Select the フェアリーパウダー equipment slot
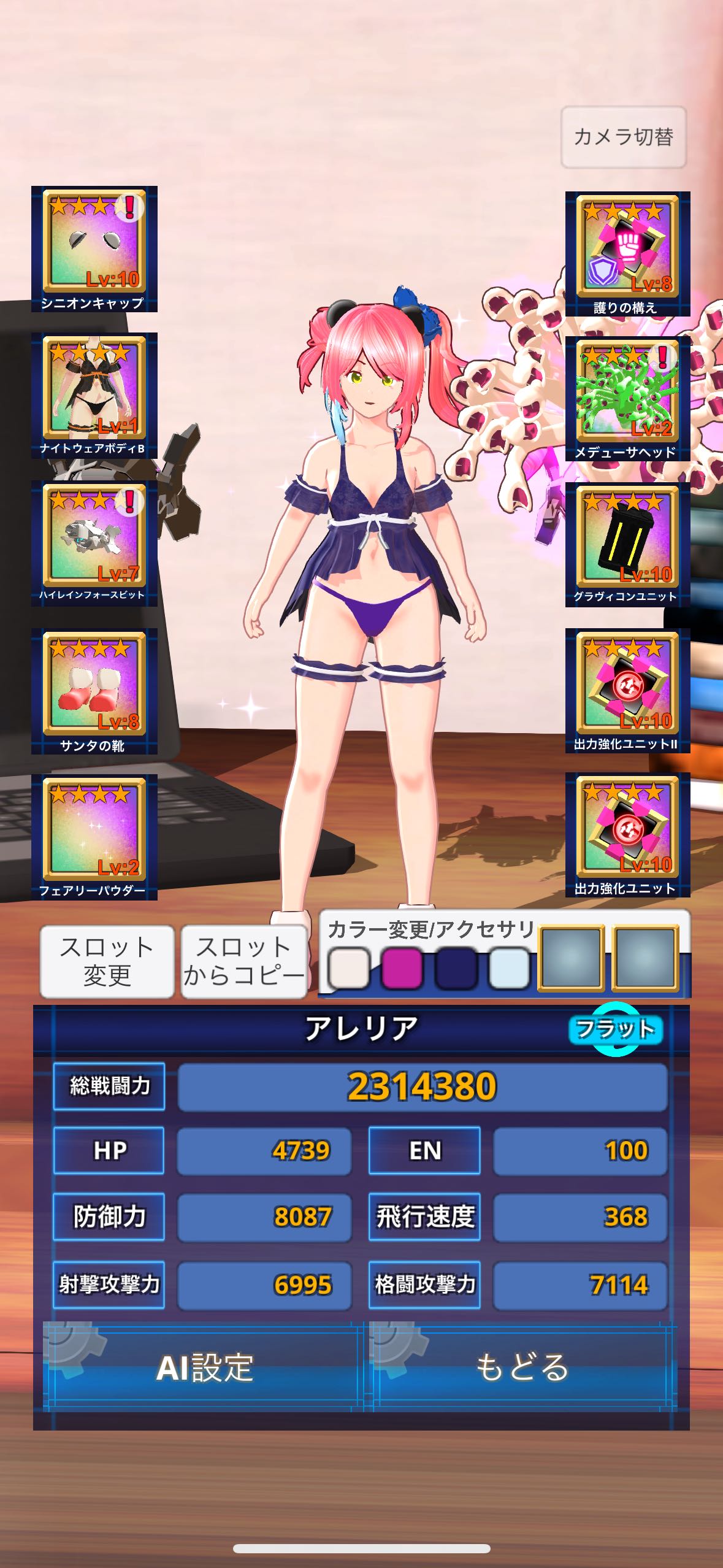This screenshot has height=1568, width=723. 94,836
